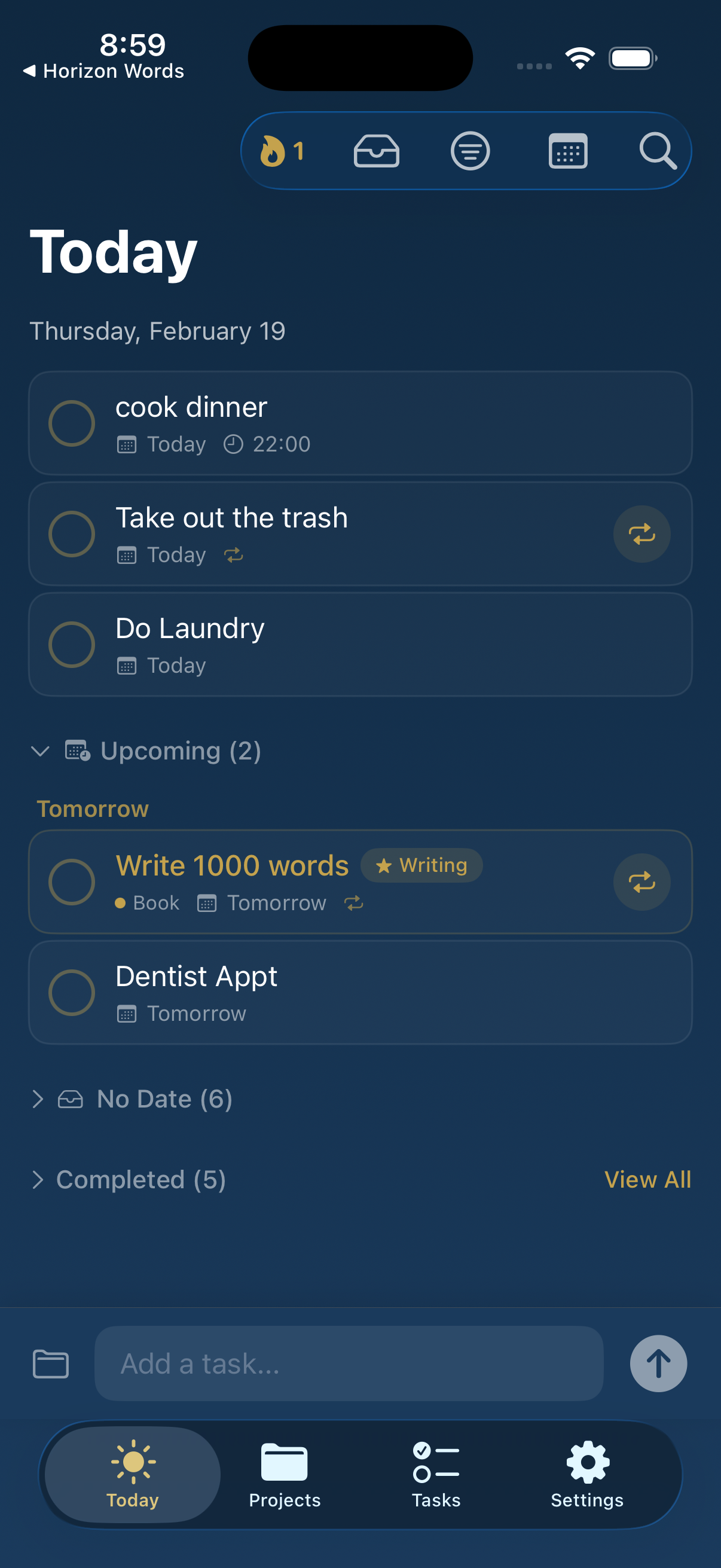Return to Horizon Words app
721x1568 pixels.
click(104, 71)
